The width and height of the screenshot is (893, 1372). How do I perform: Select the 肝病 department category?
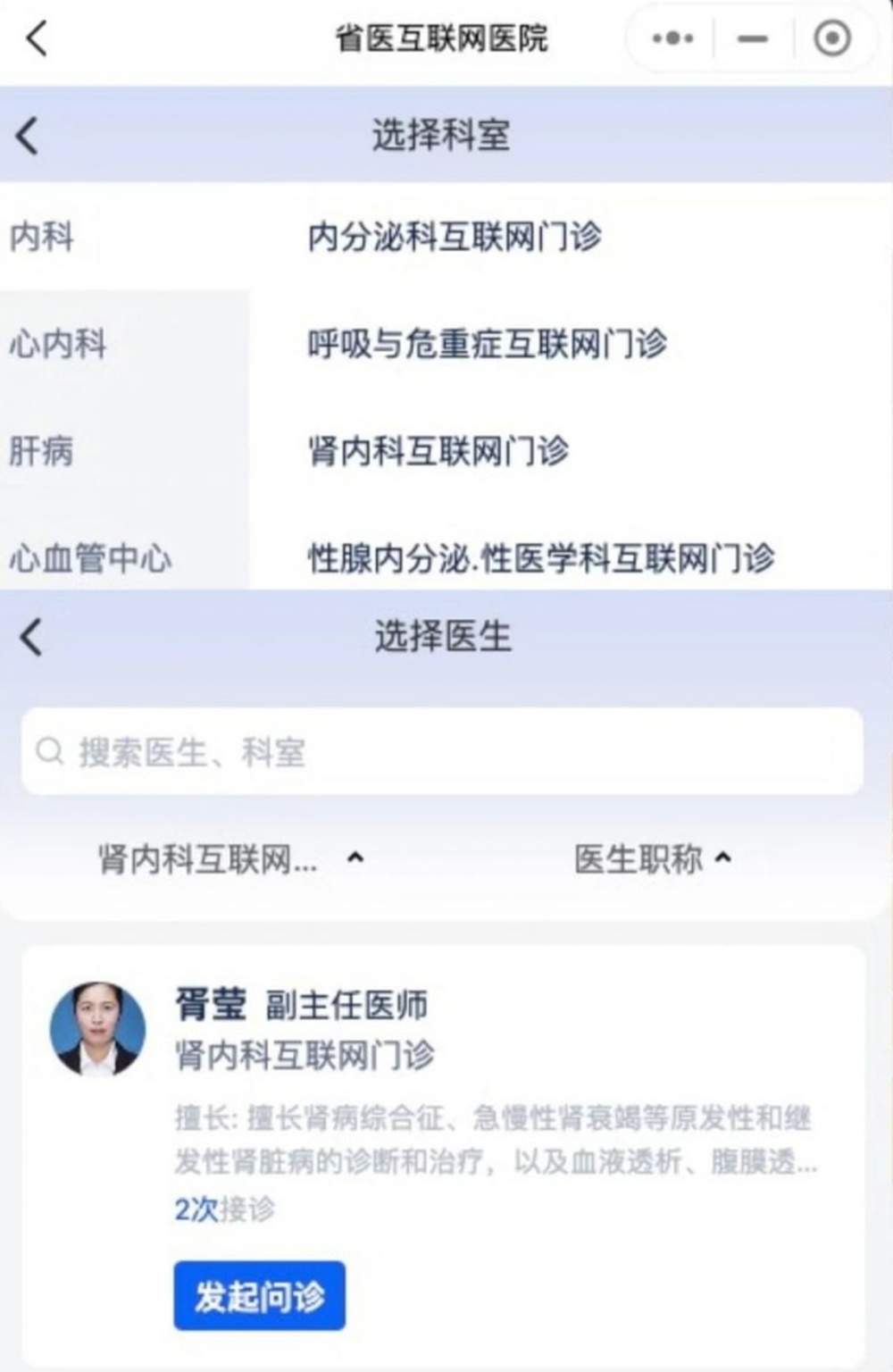click(x=40, y=452)
